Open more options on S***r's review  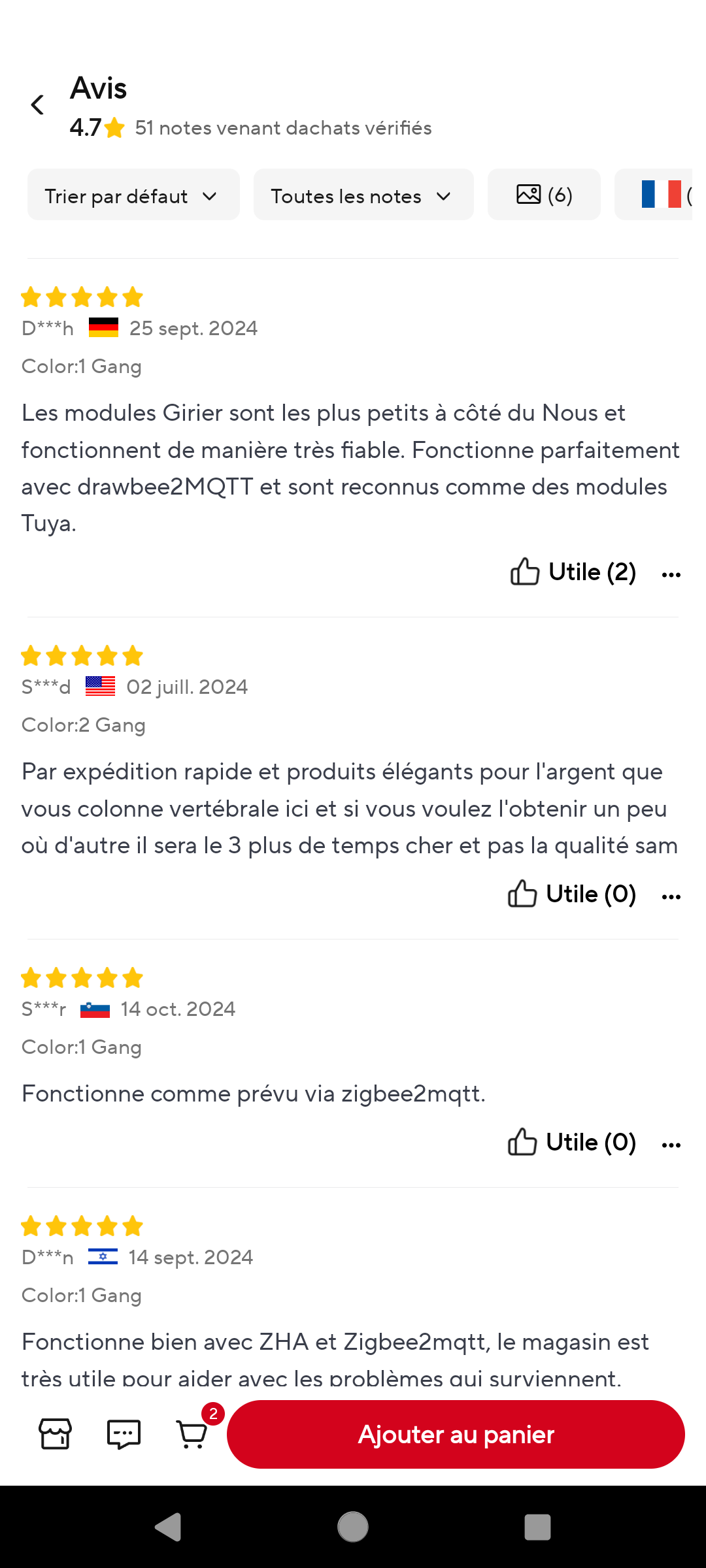point(671,1145)
